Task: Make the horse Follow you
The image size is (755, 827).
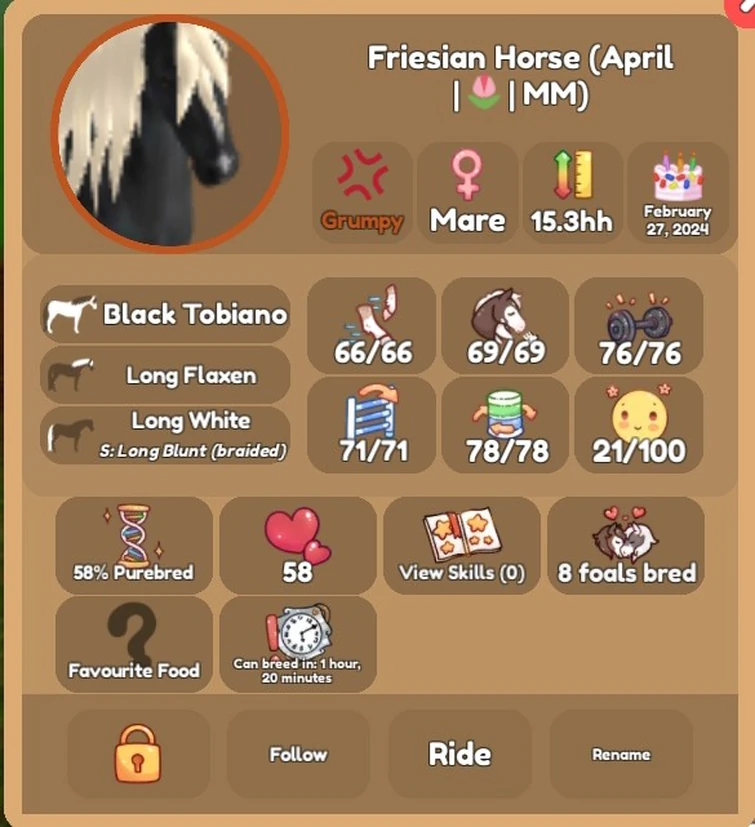Action: tap(298, 754)
